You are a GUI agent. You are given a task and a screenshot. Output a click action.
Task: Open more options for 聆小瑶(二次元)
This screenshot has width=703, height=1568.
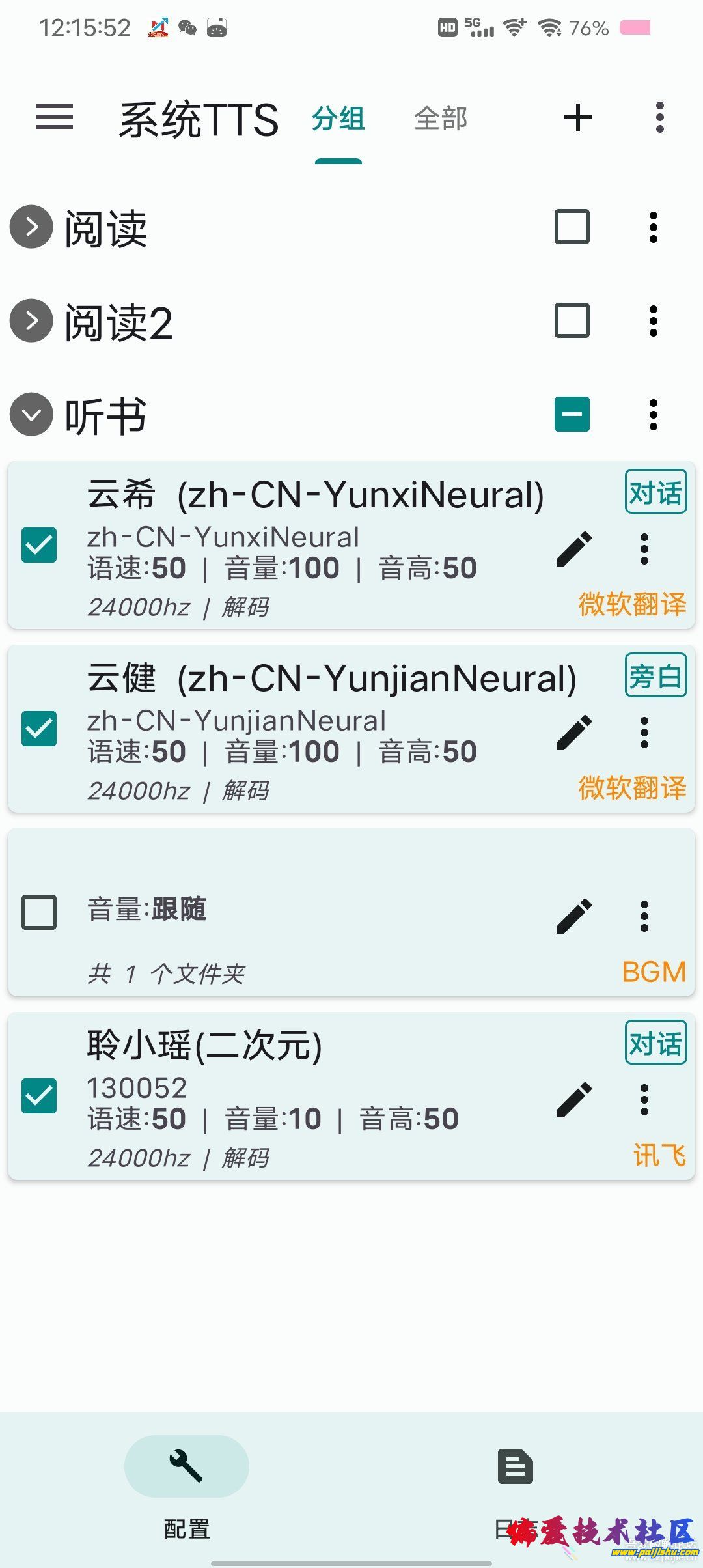[644, 1100]
